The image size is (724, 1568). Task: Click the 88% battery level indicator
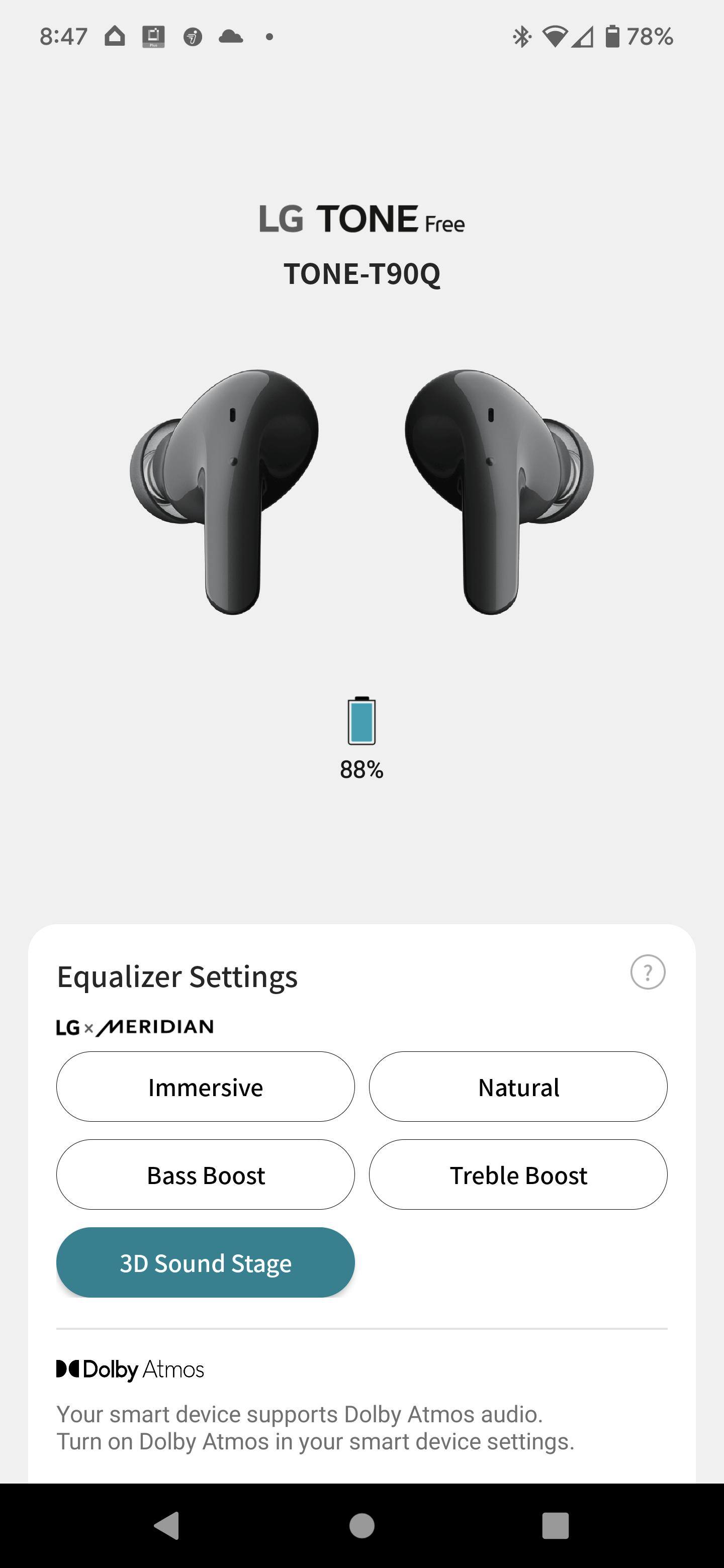point(361,770)
